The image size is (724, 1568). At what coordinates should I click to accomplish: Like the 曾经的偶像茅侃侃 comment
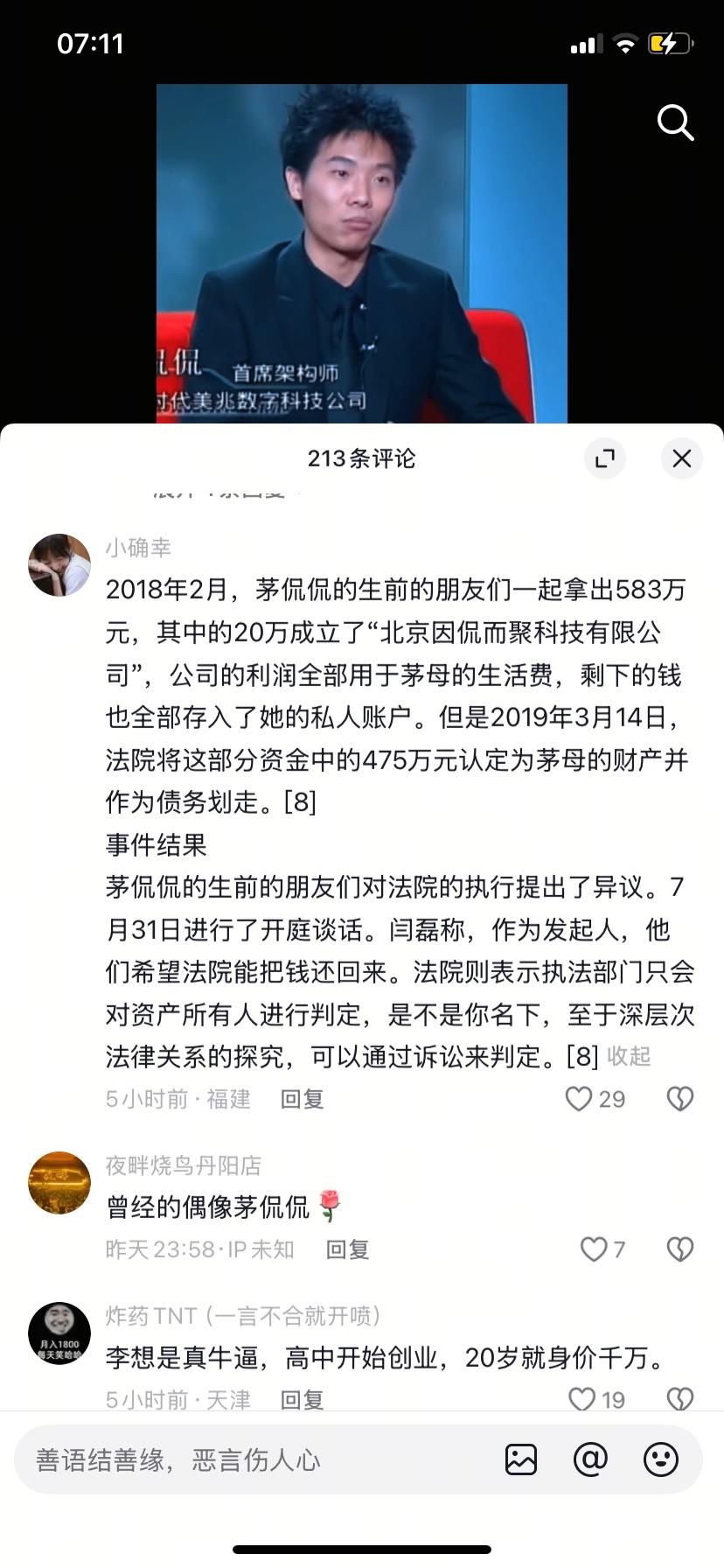pyautogui.click(x=602, y=1249)
